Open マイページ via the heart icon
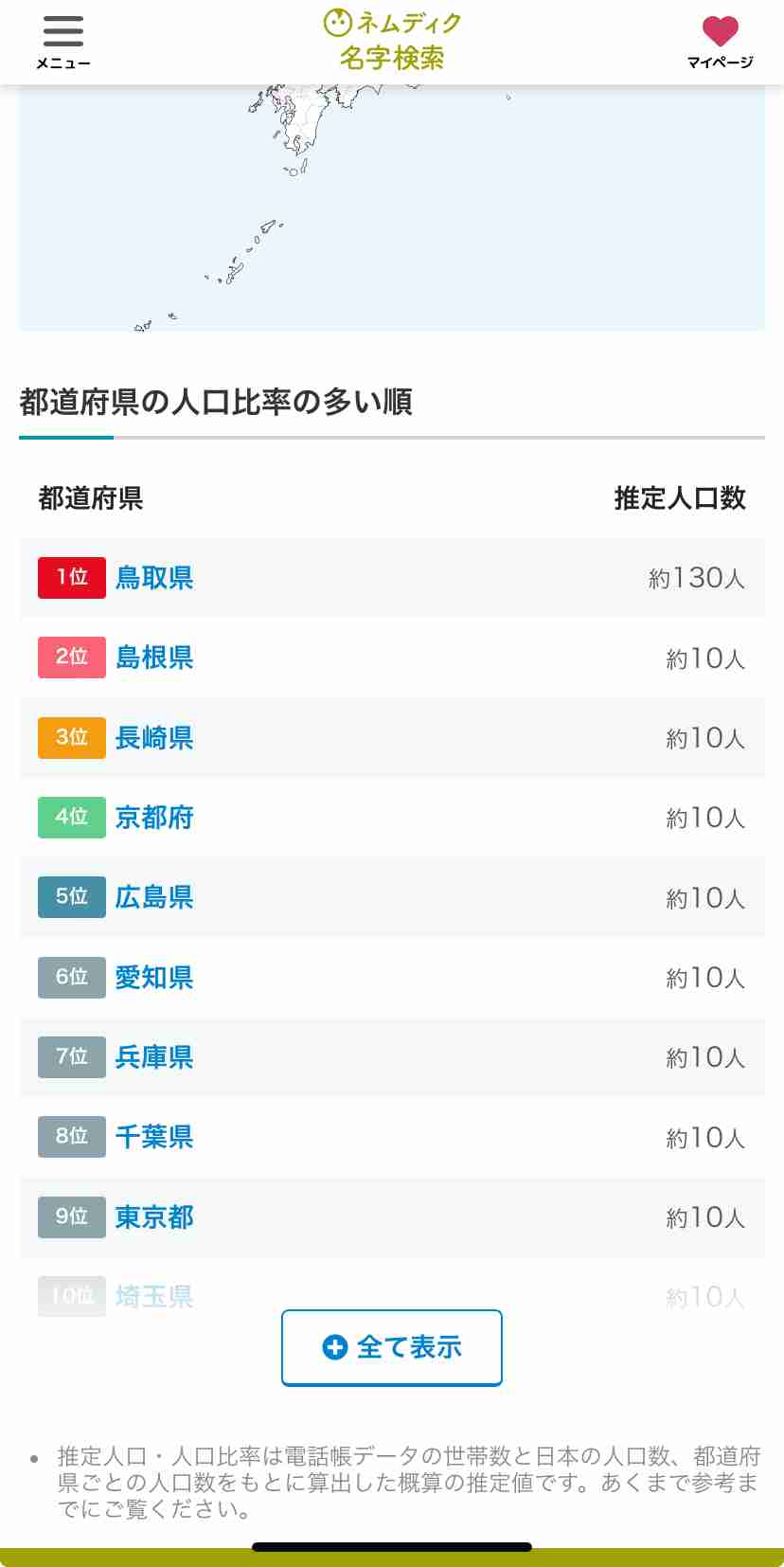 coord(720,43)
